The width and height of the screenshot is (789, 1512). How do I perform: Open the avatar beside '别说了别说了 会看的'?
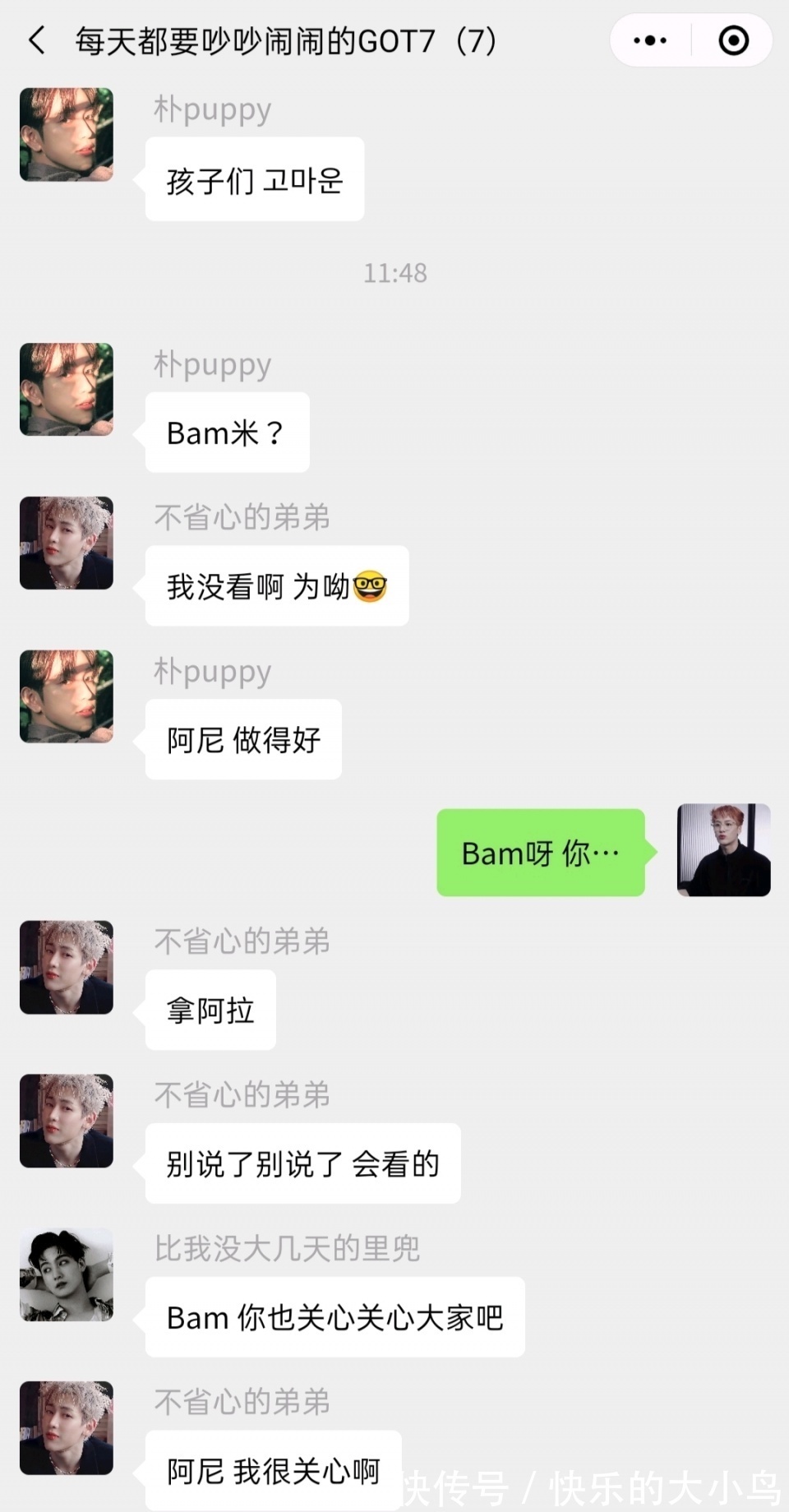pyautogui.click(x=67, y=1121)
